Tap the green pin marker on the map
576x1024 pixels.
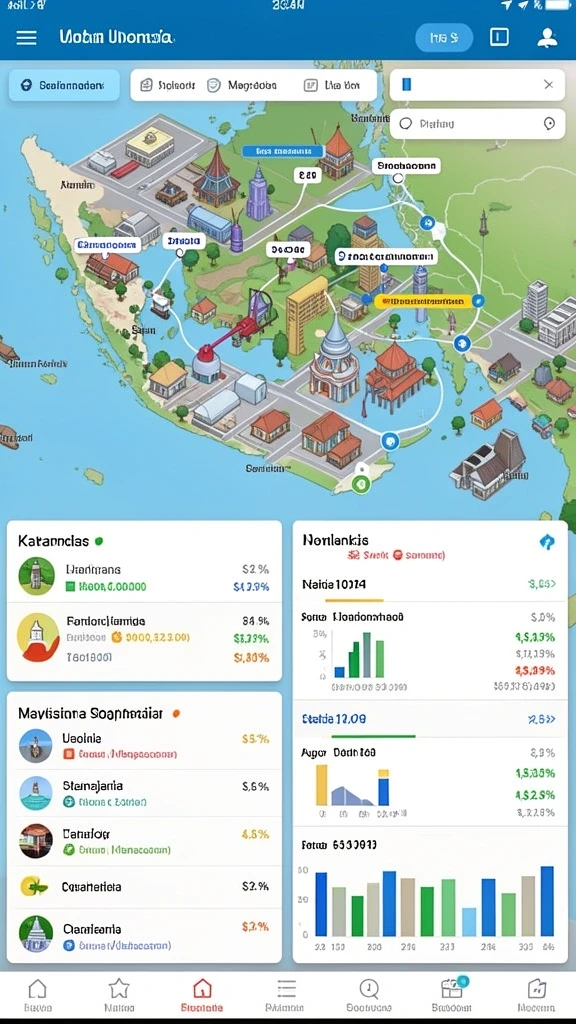[360, 484]
